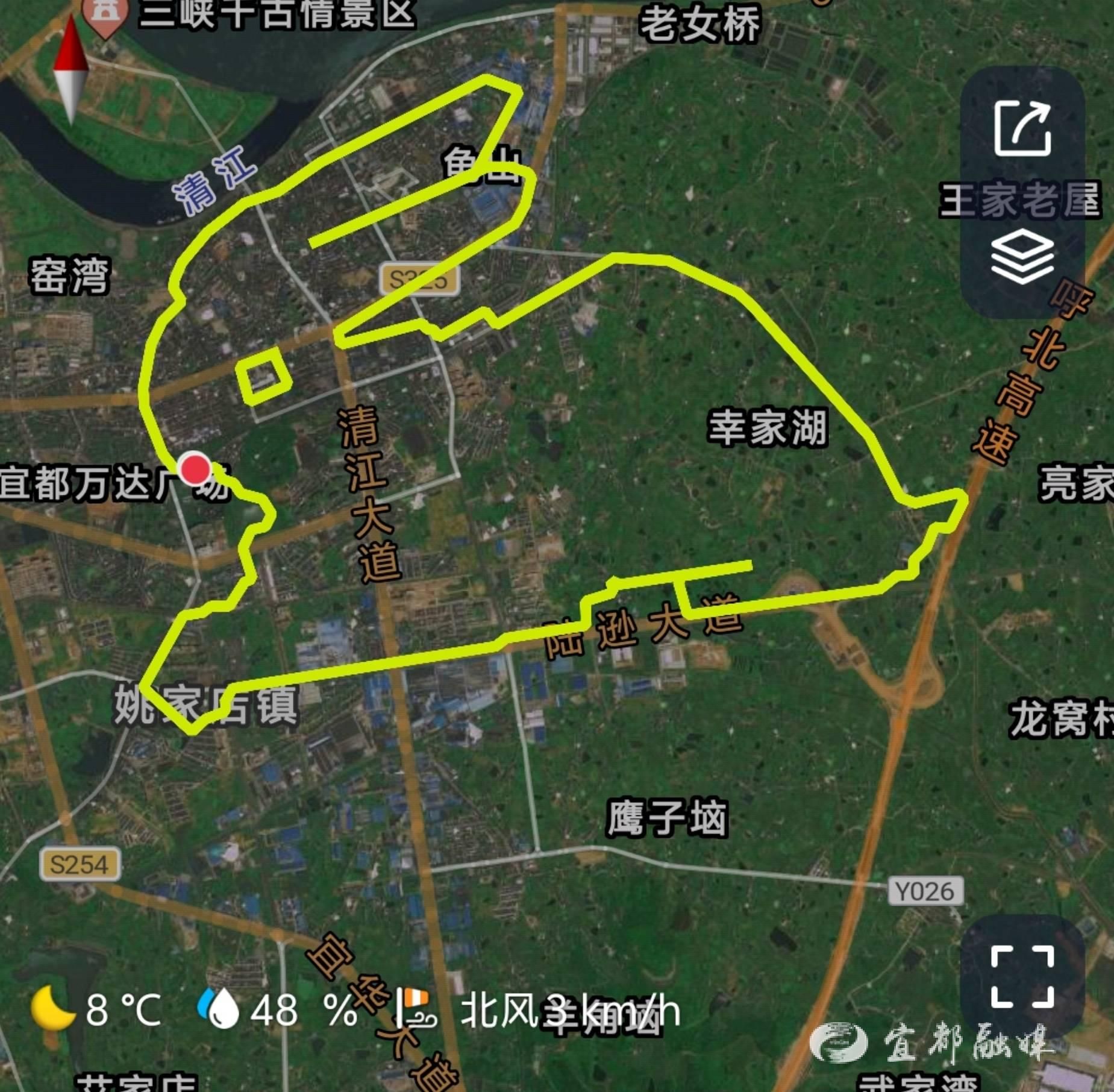Image resolution: width=1114 pixels, height=1092 pixels.
Task: Tap the compass to reset north
Action: [x=72, y=69]
